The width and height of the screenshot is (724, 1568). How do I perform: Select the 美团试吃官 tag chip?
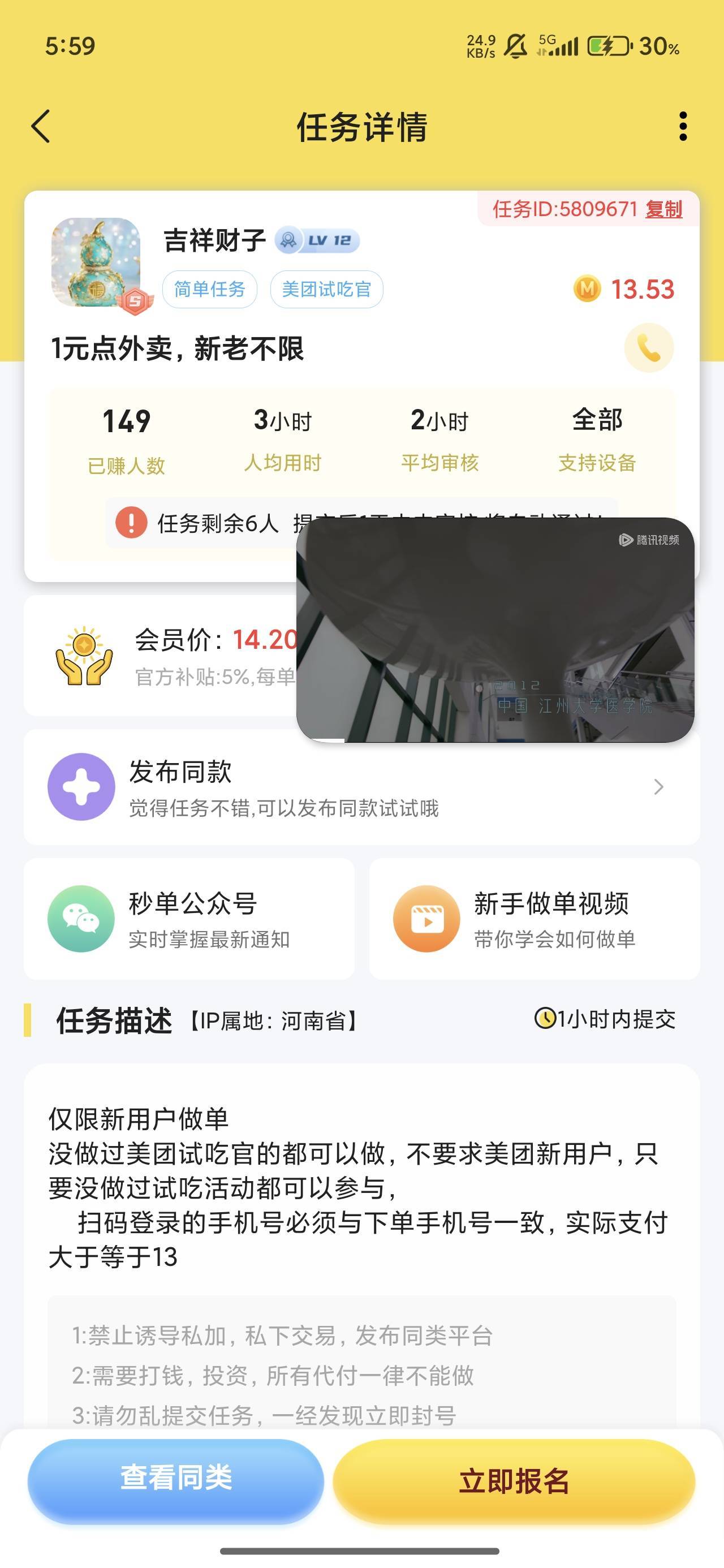326,289
